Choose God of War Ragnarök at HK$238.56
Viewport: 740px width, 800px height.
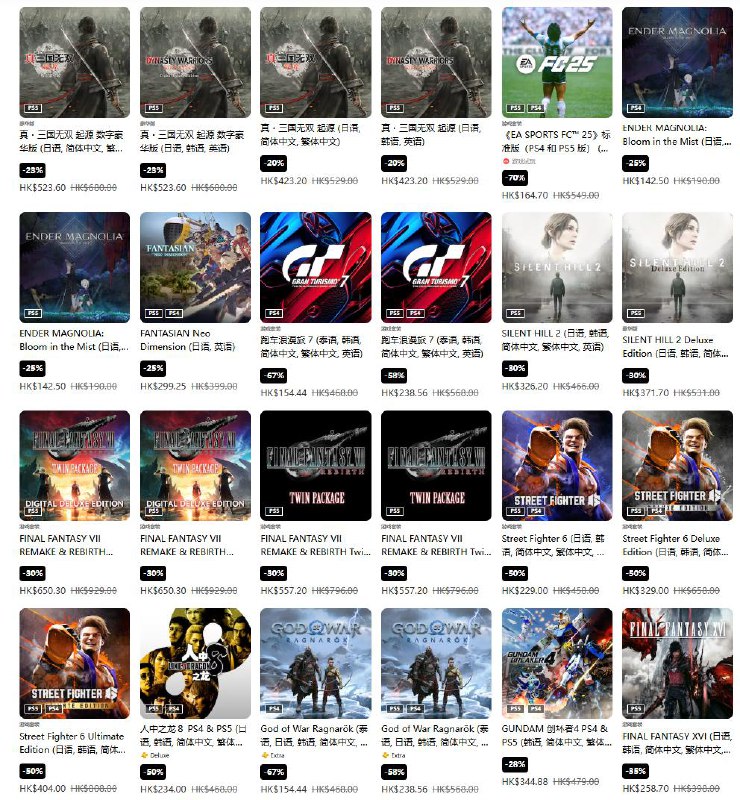point(436,662)
